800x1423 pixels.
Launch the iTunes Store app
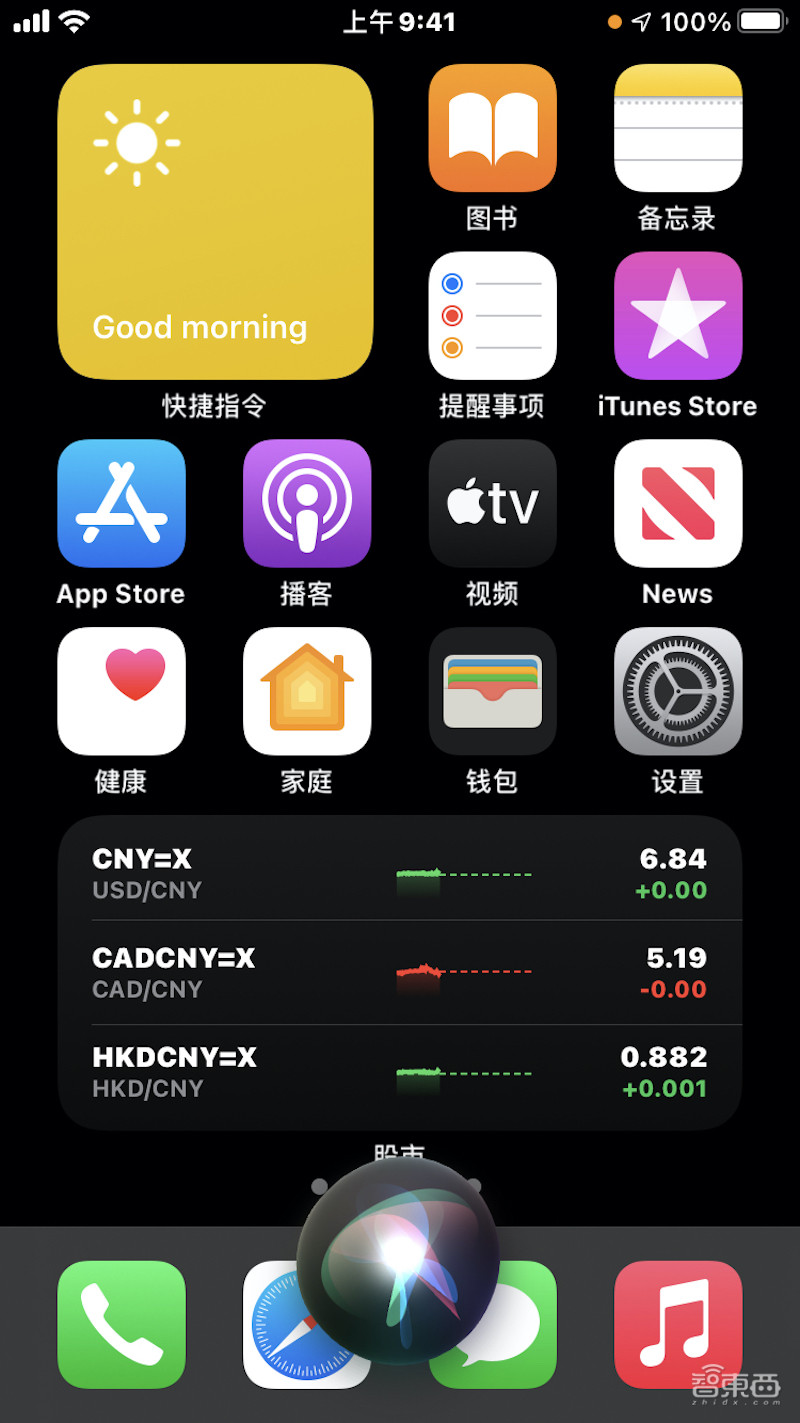click(x=678, y=315)
